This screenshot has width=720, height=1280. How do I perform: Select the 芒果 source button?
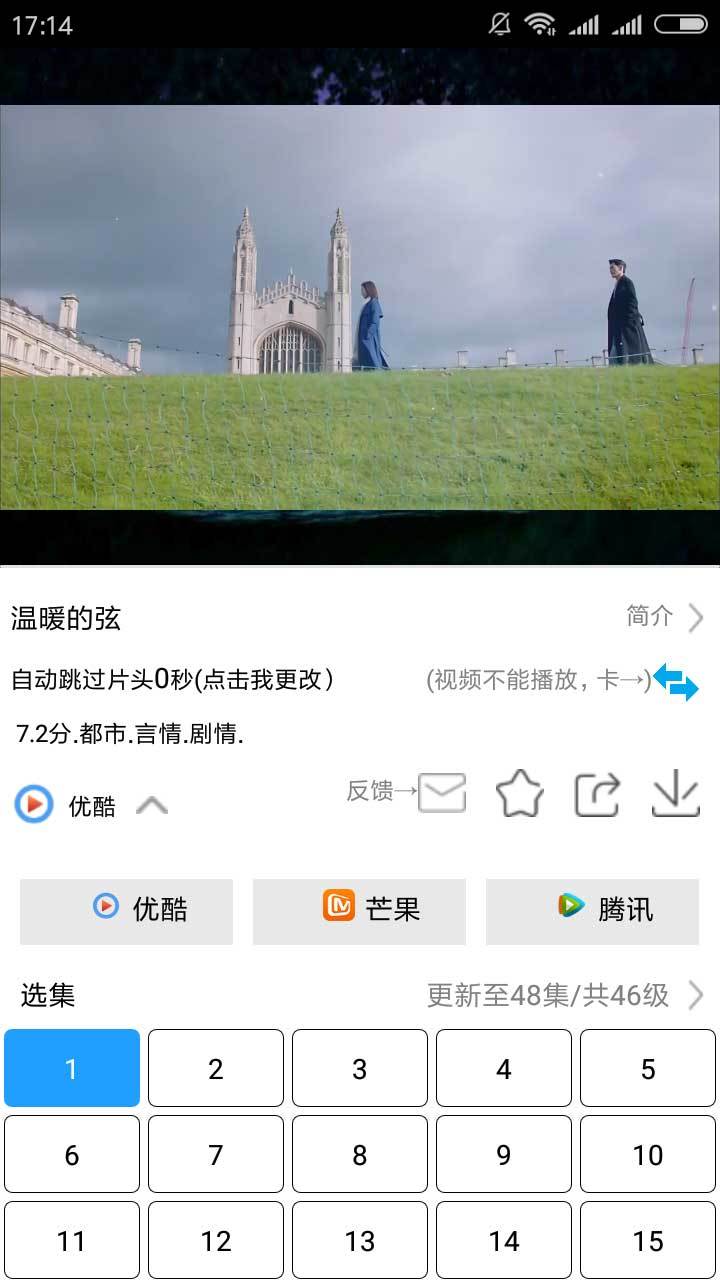click(359, 911)
